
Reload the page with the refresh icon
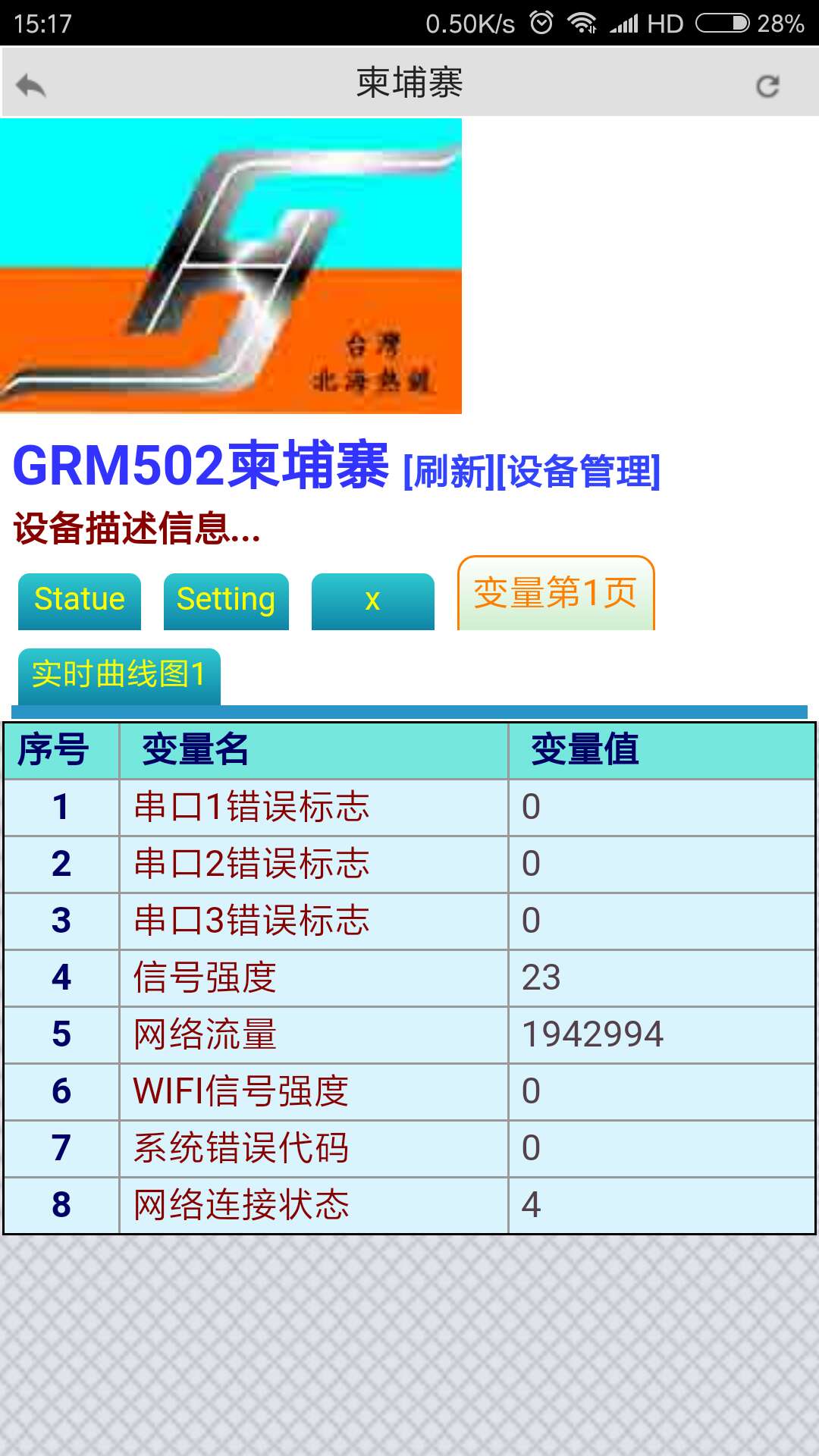coord(767,86)
